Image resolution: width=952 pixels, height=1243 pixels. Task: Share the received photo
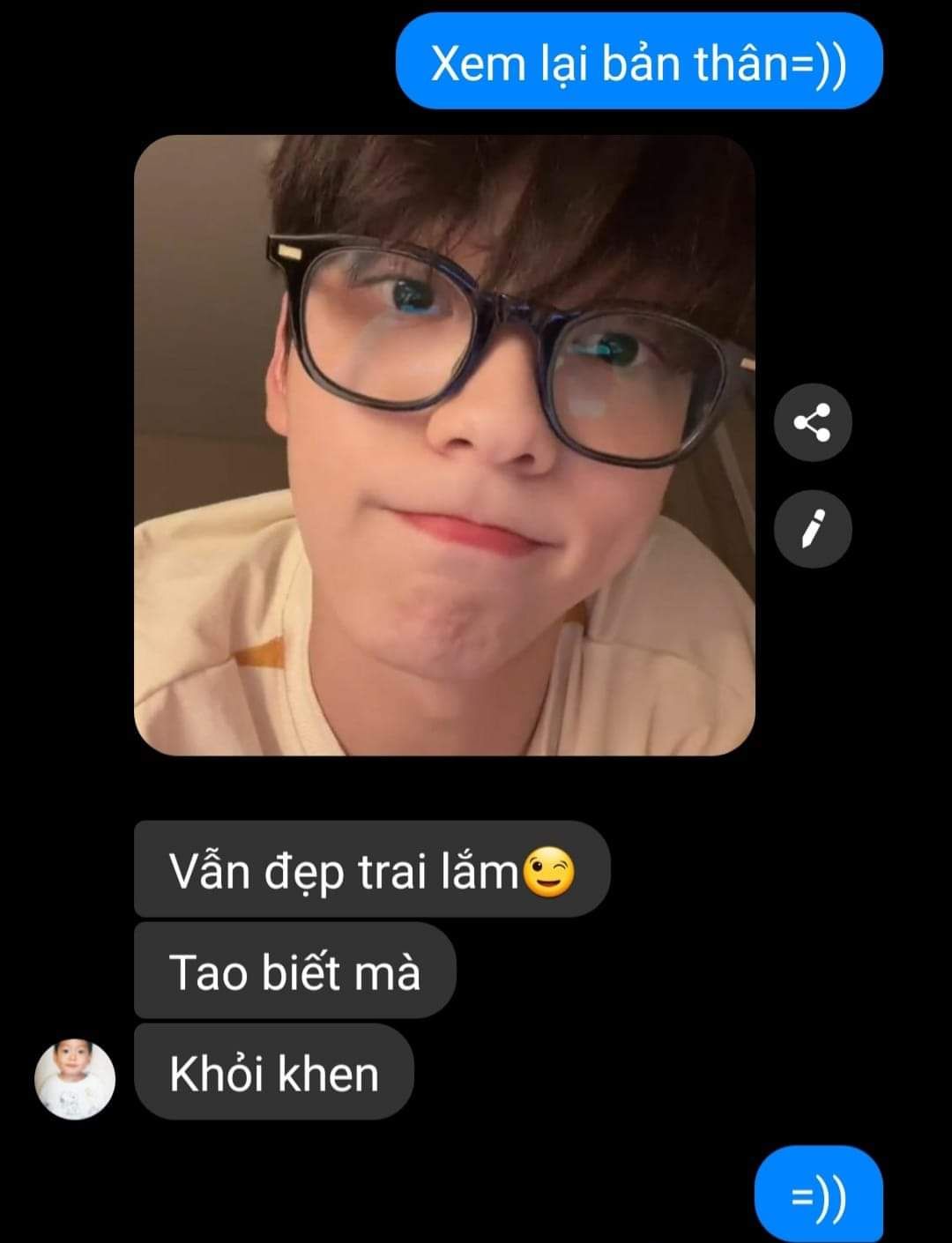click(x=812, y=422)
